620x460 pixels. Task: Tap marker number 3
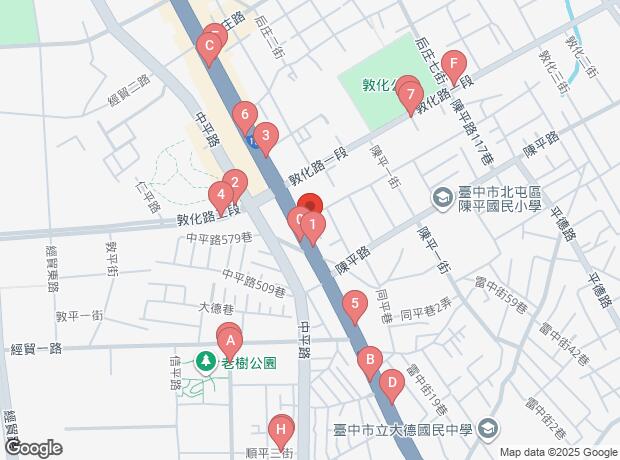264,135
